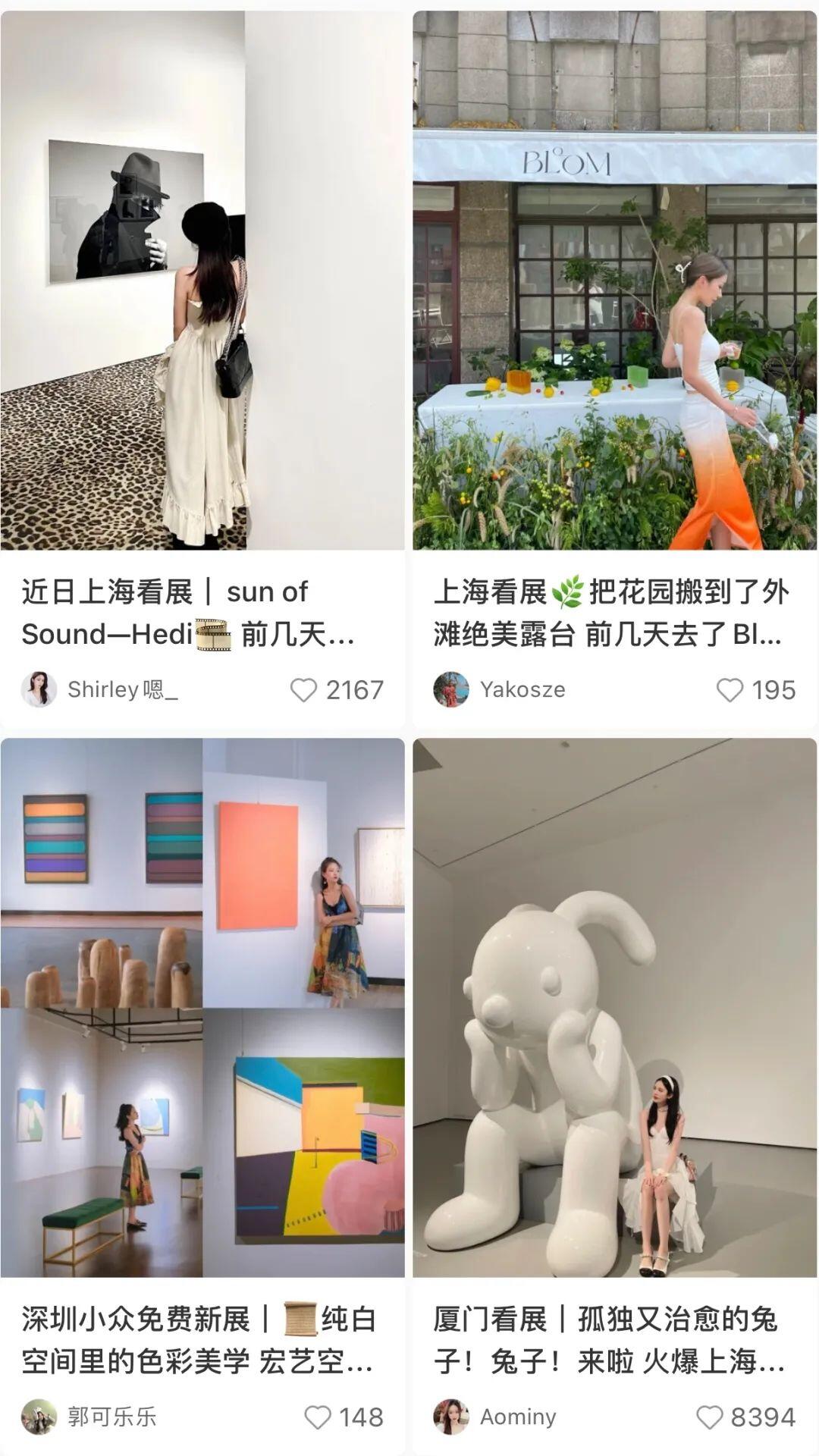819x1456 pixels.
Task: Like Yakosze's post with 195 likes
Action: point(730,690)
